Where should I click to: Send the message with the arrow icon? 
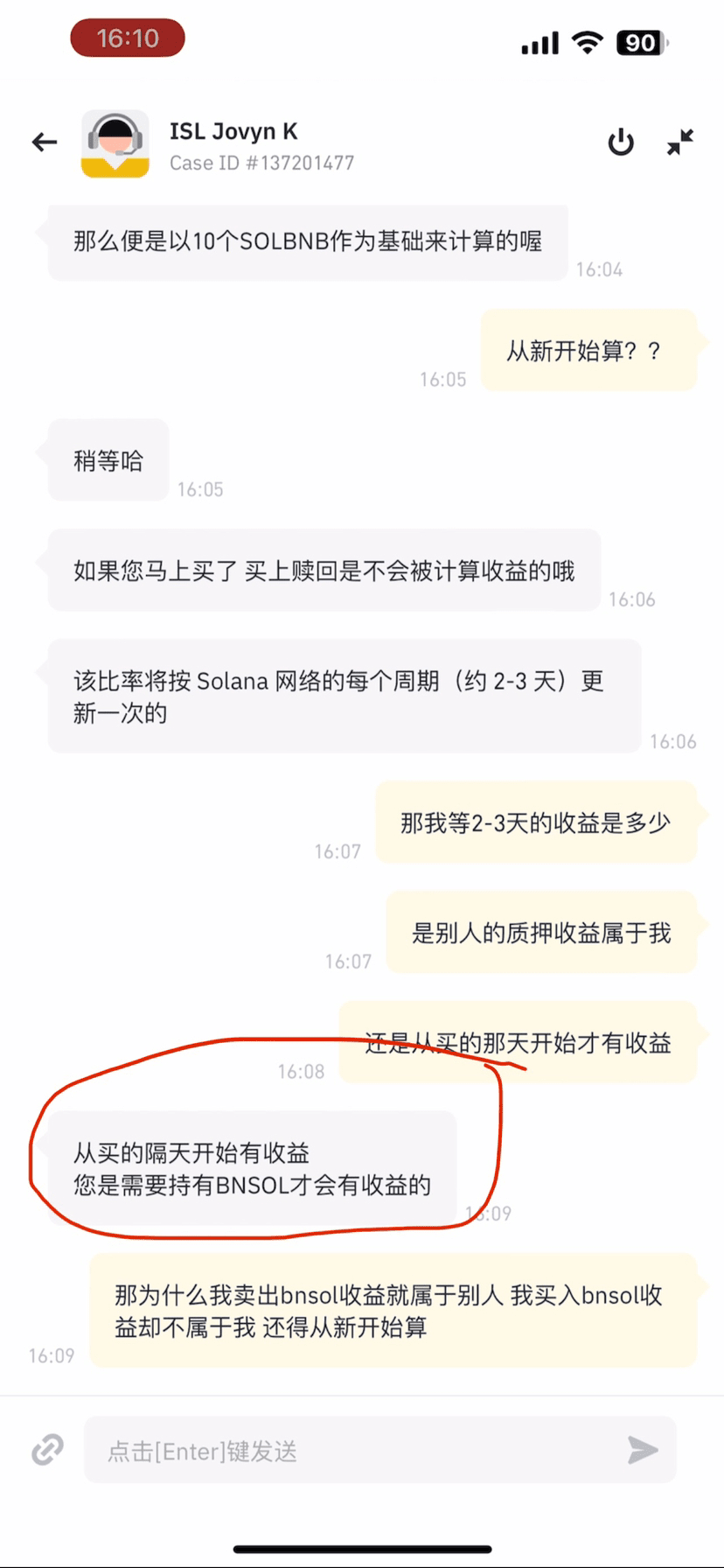pyautogui.click(x=643, y=1450)
